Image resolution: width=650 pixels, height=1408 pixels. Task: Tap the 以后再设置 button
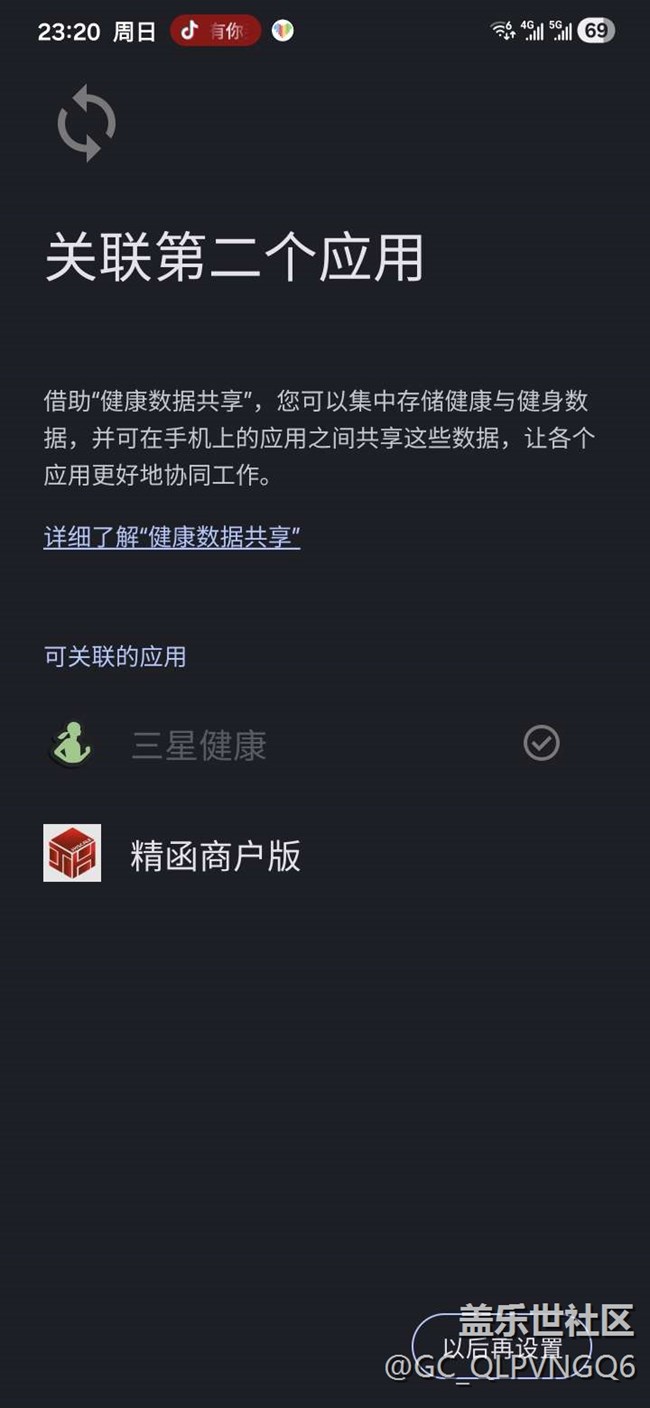502,1347
